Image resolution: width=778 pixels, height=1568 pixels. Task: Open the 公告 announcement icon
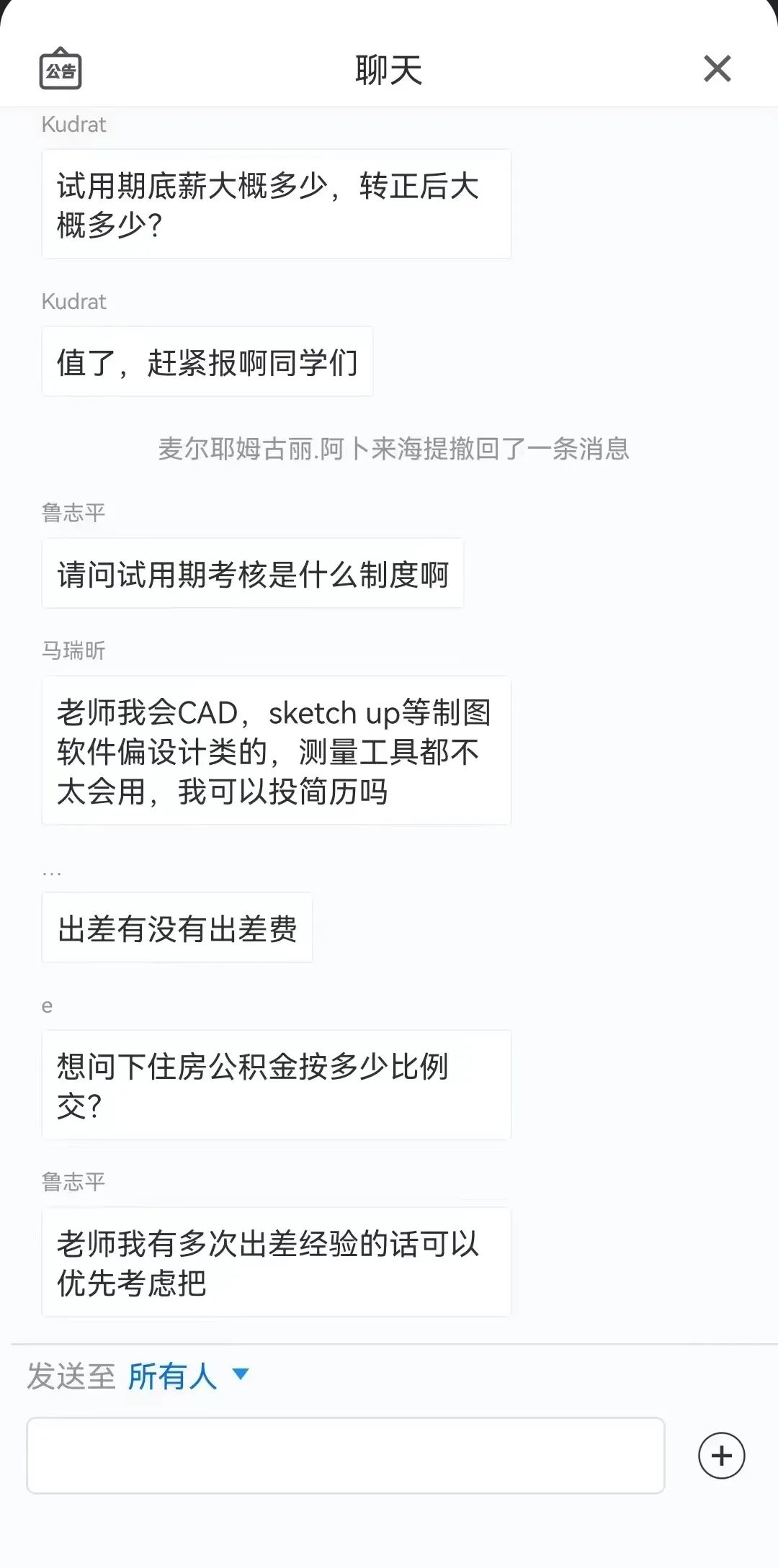pos(61,69)
